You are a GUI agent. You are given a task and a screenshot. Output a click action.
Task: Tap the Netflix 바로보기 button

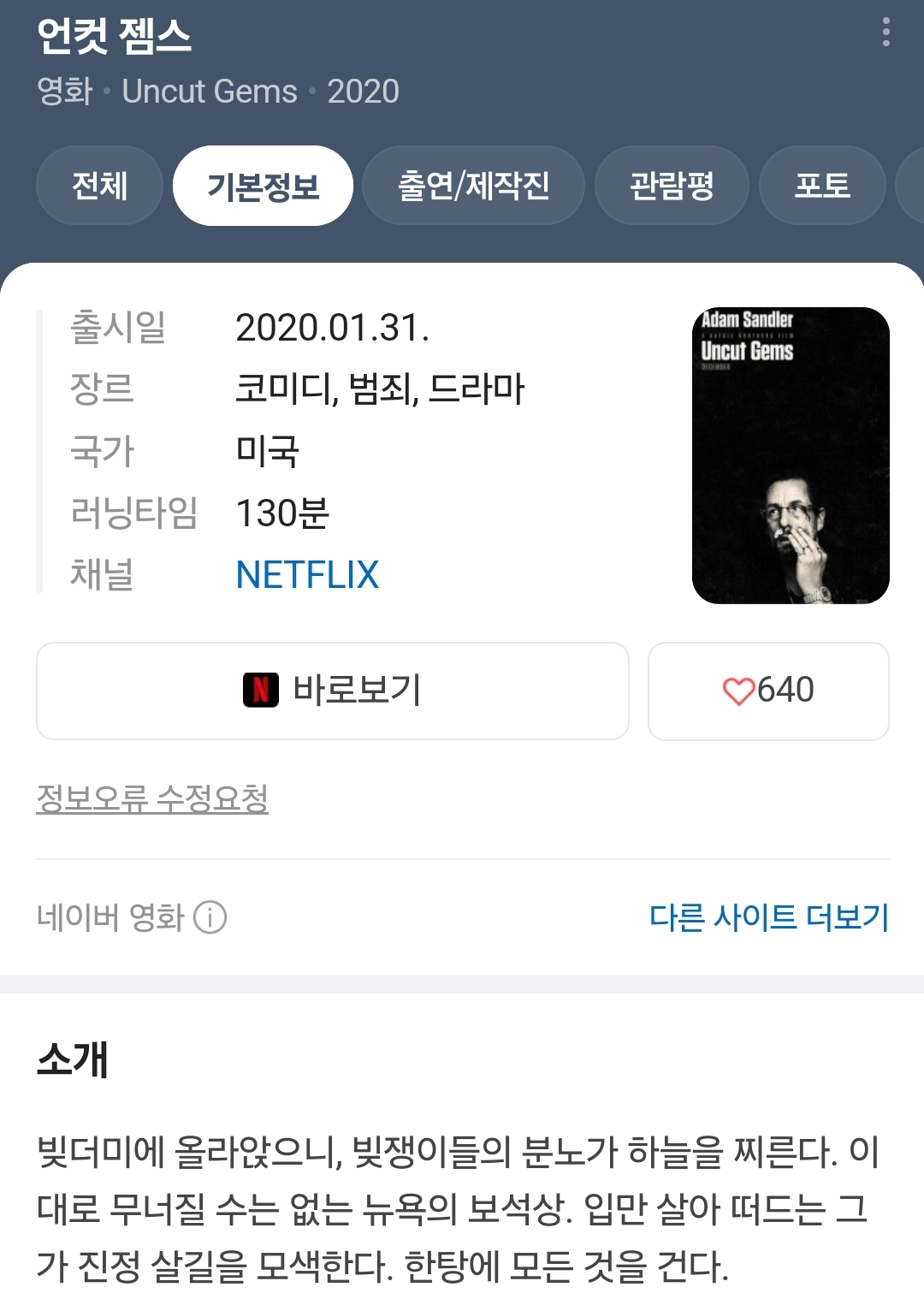[x=332, y=691]
